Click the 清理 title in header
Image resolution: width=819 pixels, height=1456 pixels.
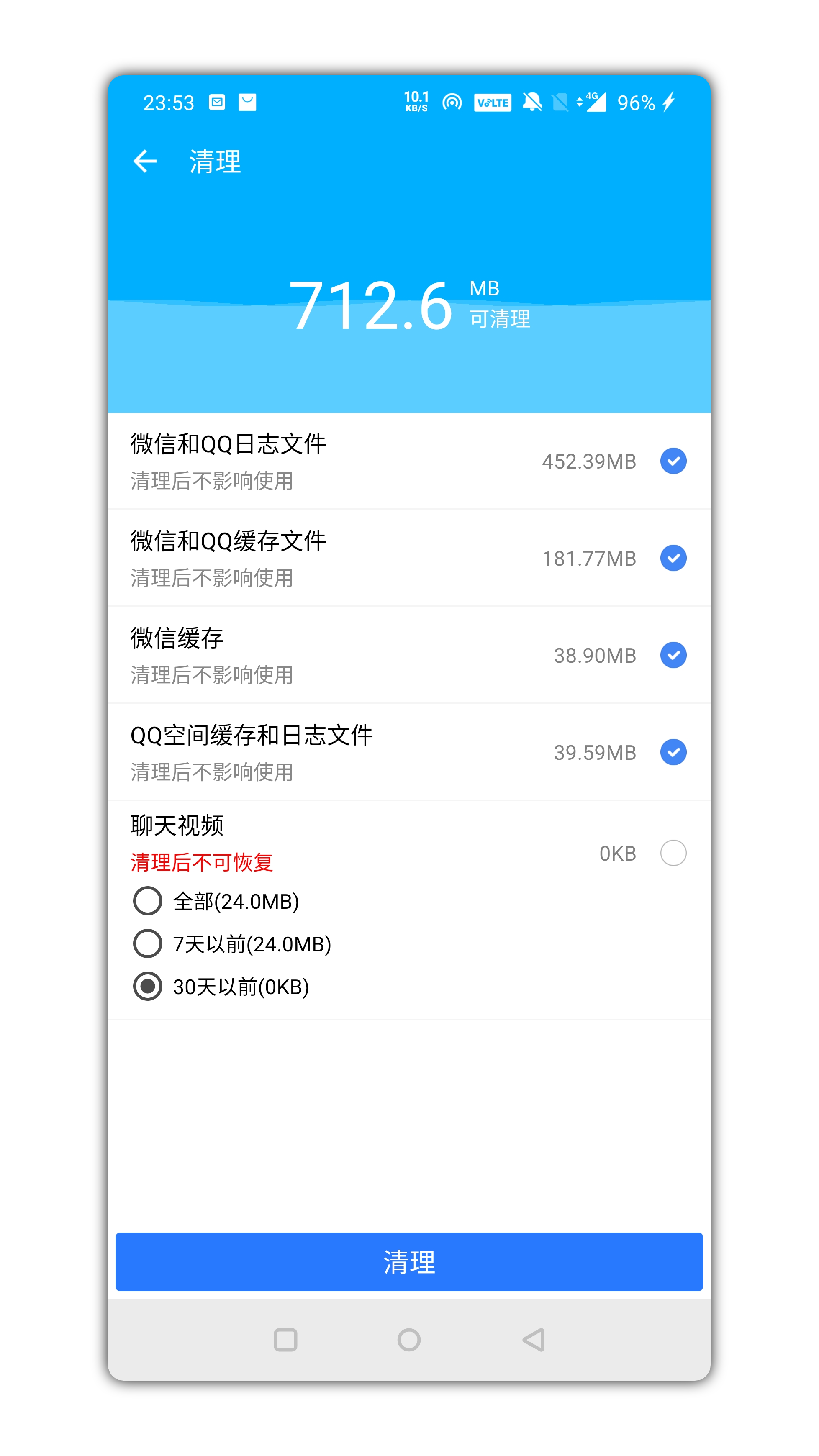pos(214,162)
